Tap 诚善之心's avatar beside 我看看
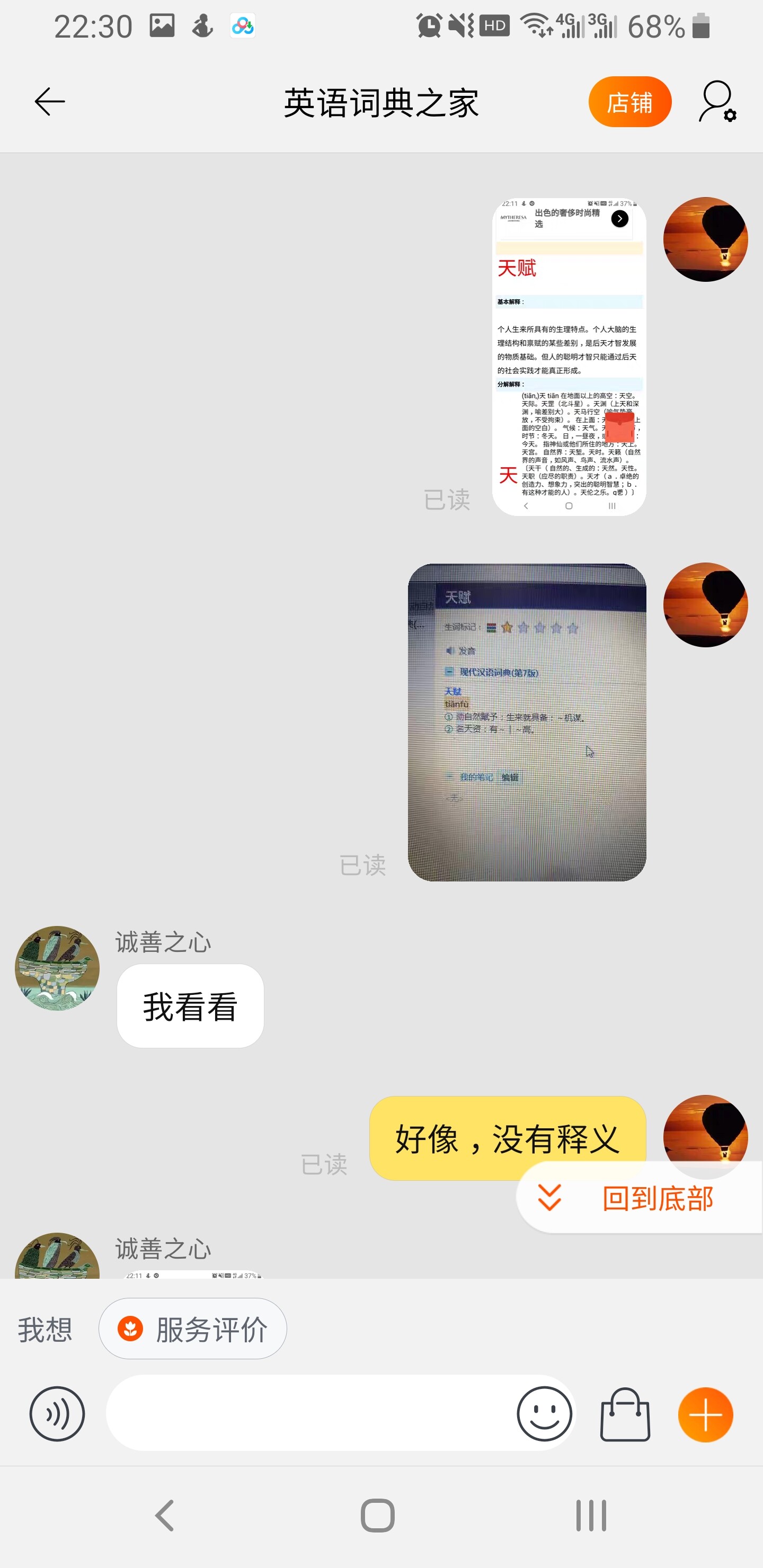Image resolution: width=763 pixels, height=1568 pixels. point(57,968)
